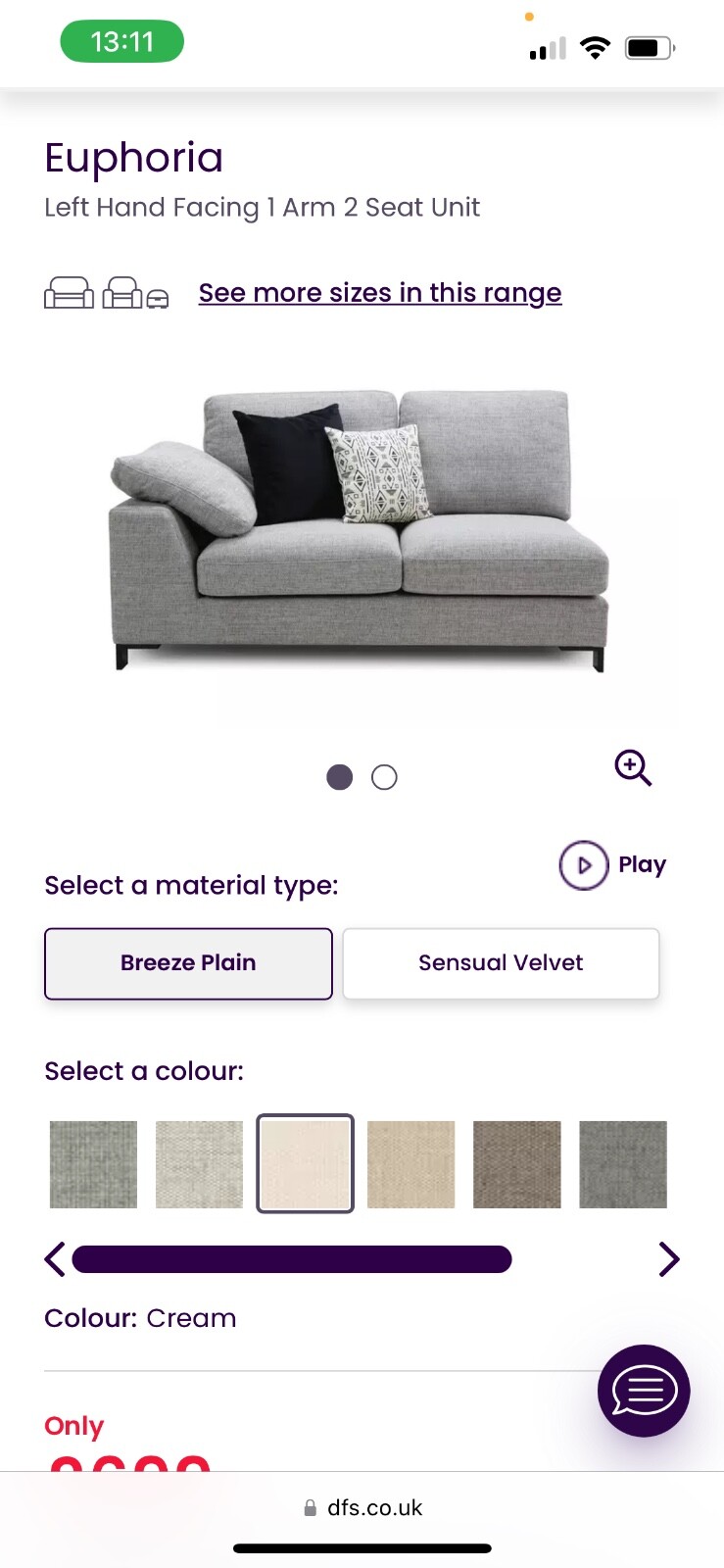
Task: Pick the light silver-grey colour swatch
Action: 199,1164
